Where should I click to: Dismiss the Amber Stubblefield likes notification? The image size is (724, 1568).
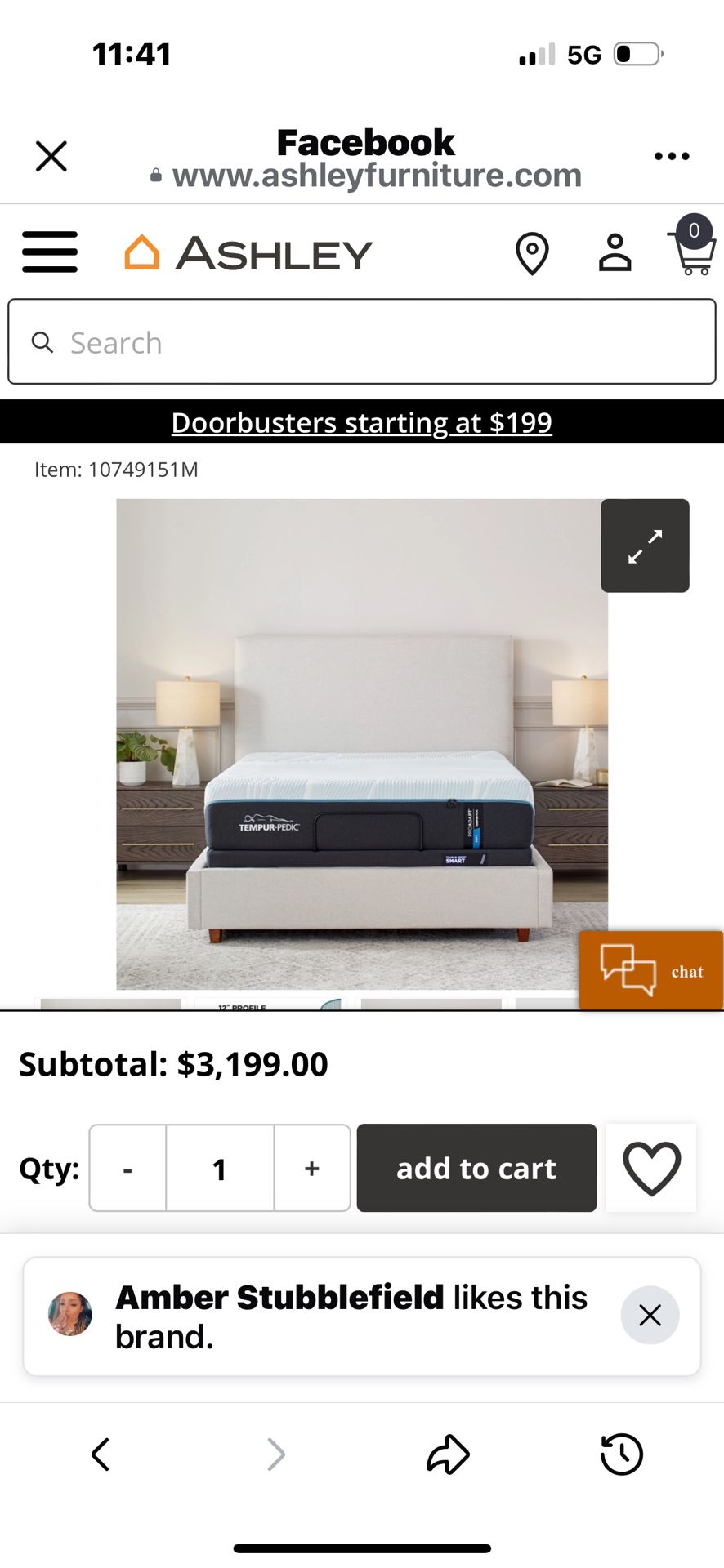(x=650, y=1315)
